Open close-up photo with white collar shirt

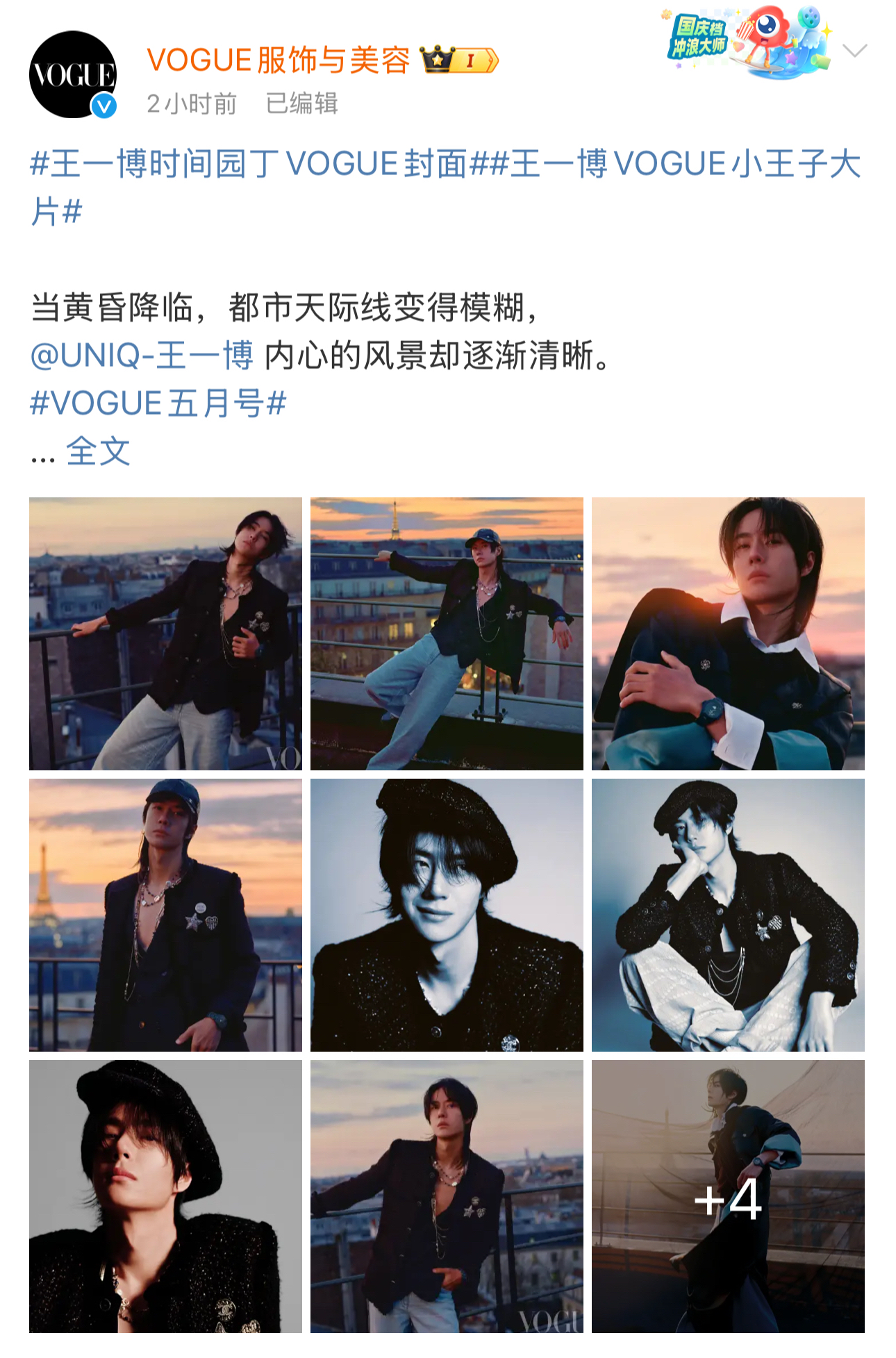[728, 634]
